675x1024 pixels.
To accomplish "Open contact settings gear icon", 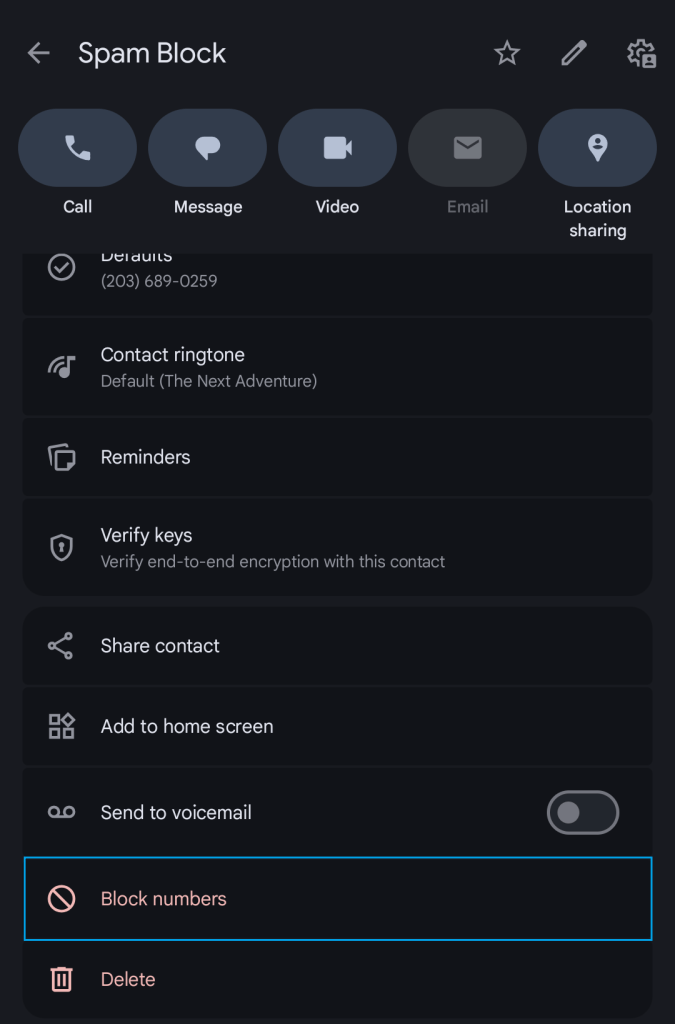I will [641, 54].
